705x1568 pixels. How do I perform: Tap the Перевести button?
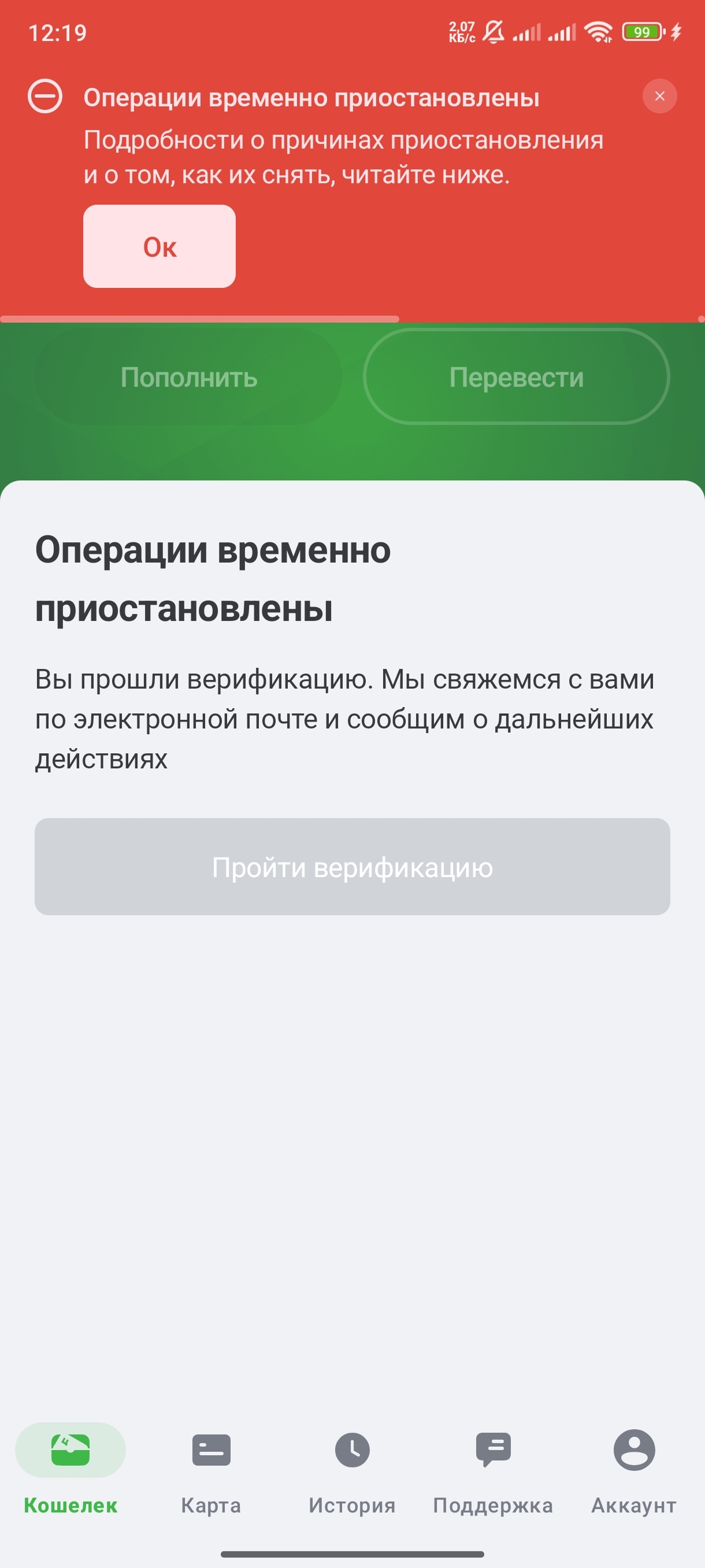517,377
